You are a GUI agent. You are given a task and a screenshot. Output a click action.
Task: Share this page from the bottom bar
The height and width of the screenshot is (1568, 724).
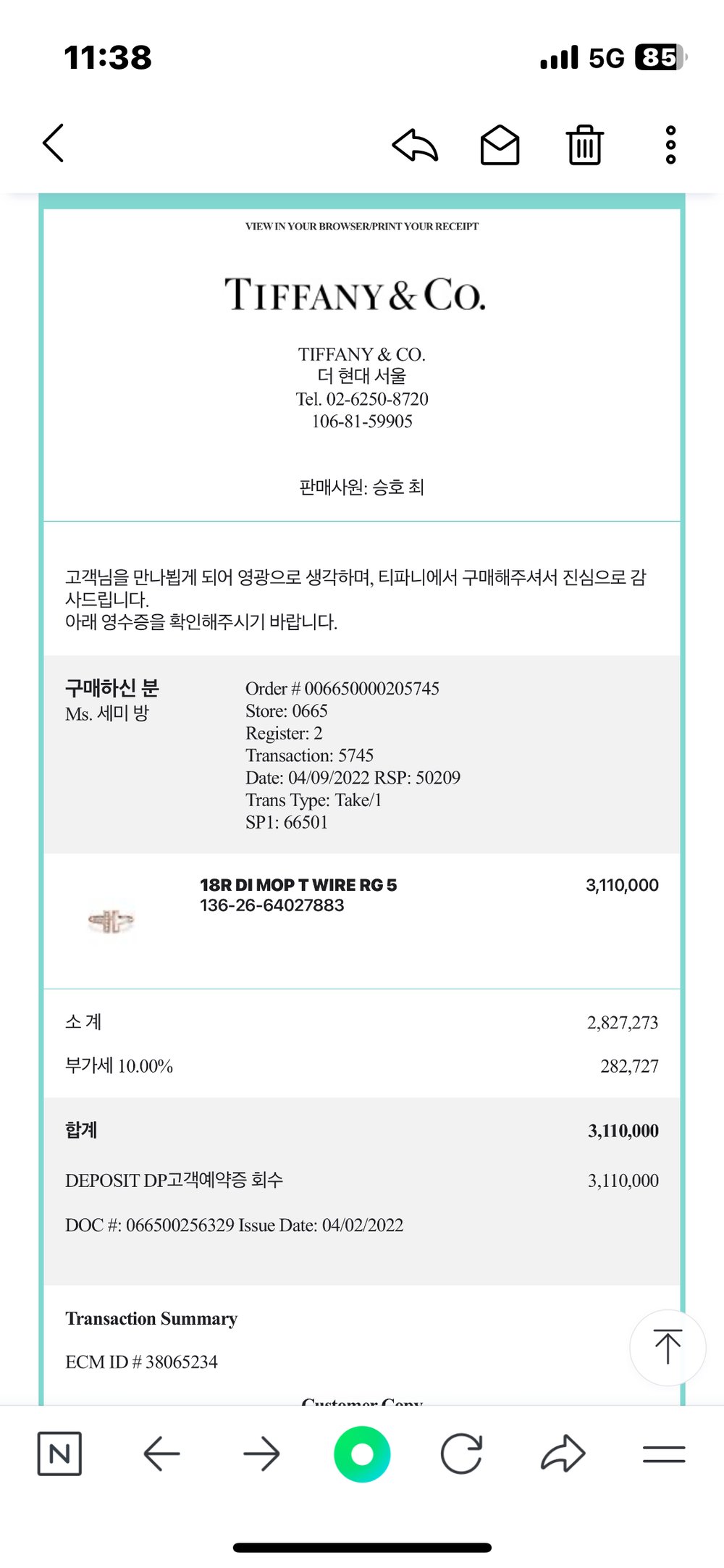(563, 1454)
